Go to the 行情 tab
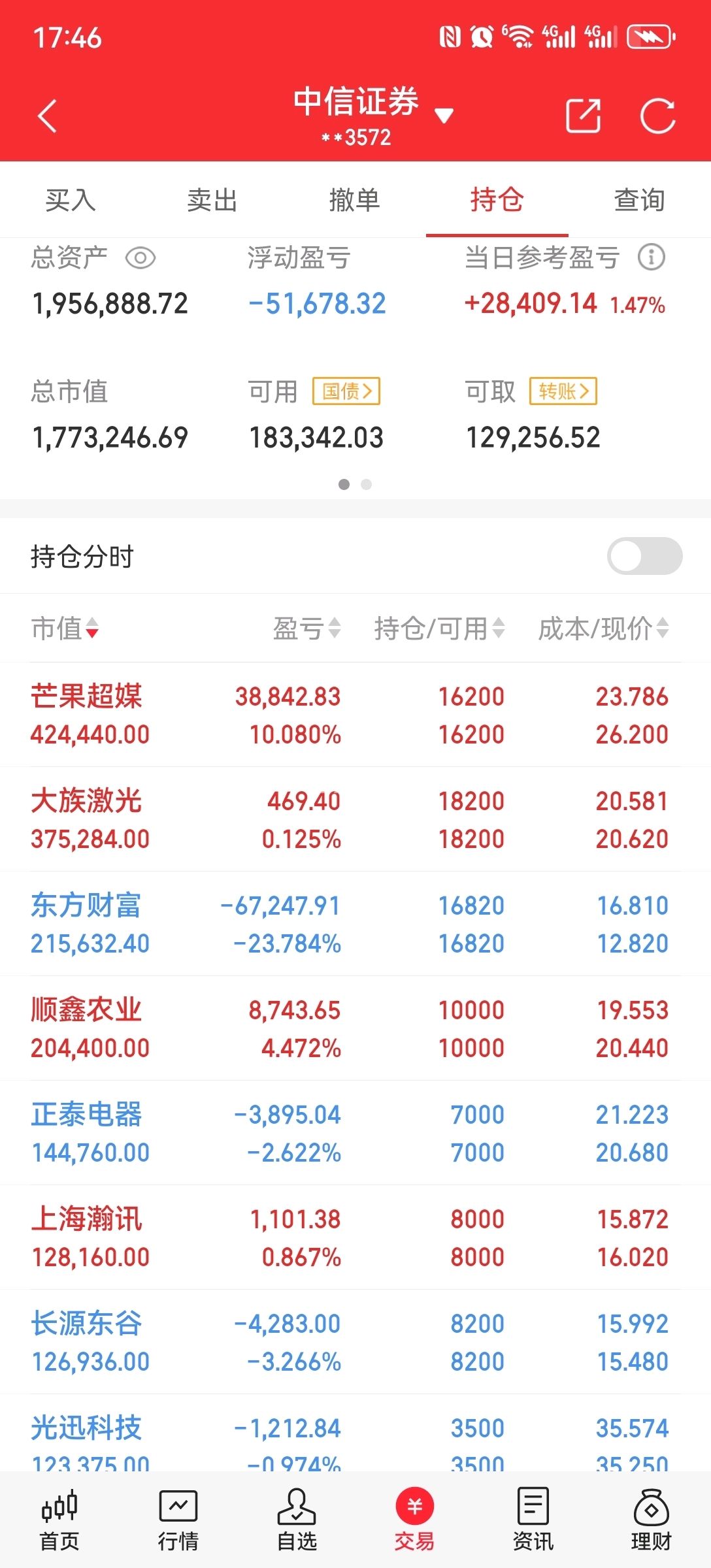The image size is (711, 1568). (178, 1520)
